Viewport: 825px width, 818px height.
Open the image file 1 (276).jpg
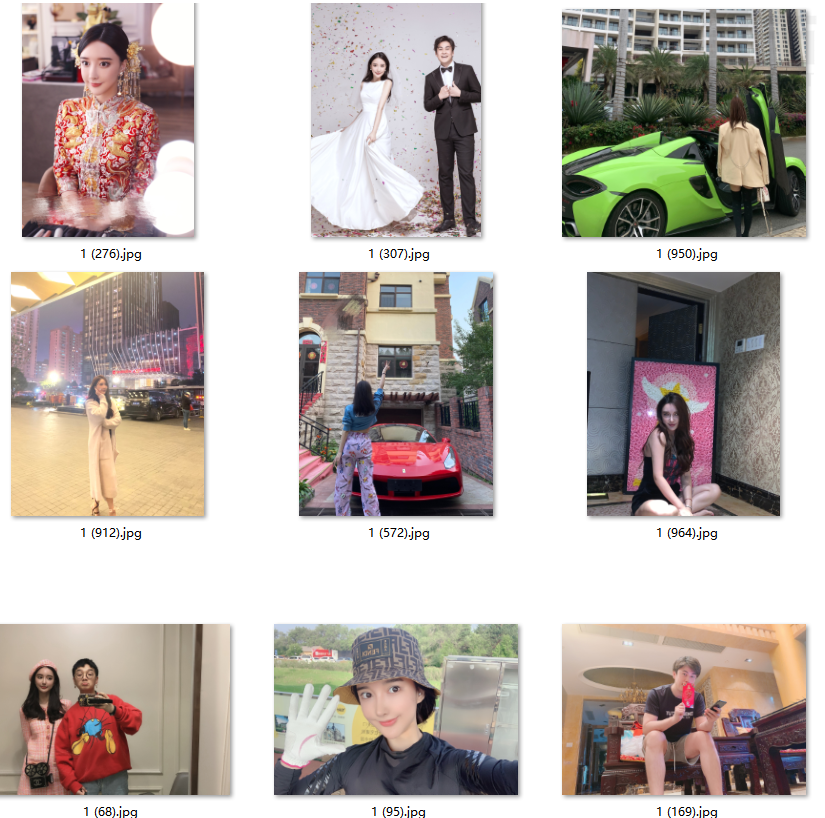108,120
